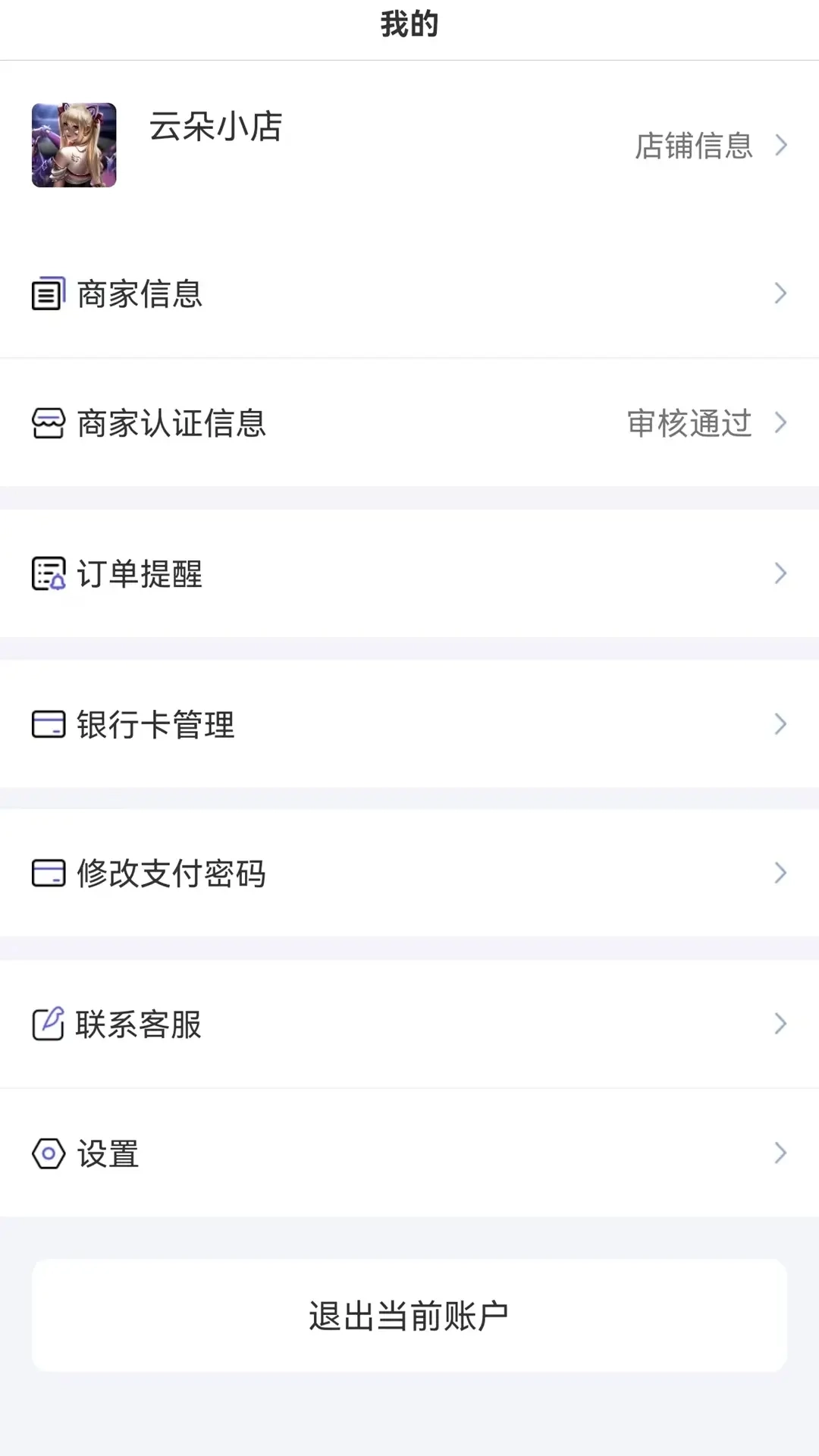
Task: Click the 设置 gear icon
Action: pyautogui.click(x=48, y=1153)
